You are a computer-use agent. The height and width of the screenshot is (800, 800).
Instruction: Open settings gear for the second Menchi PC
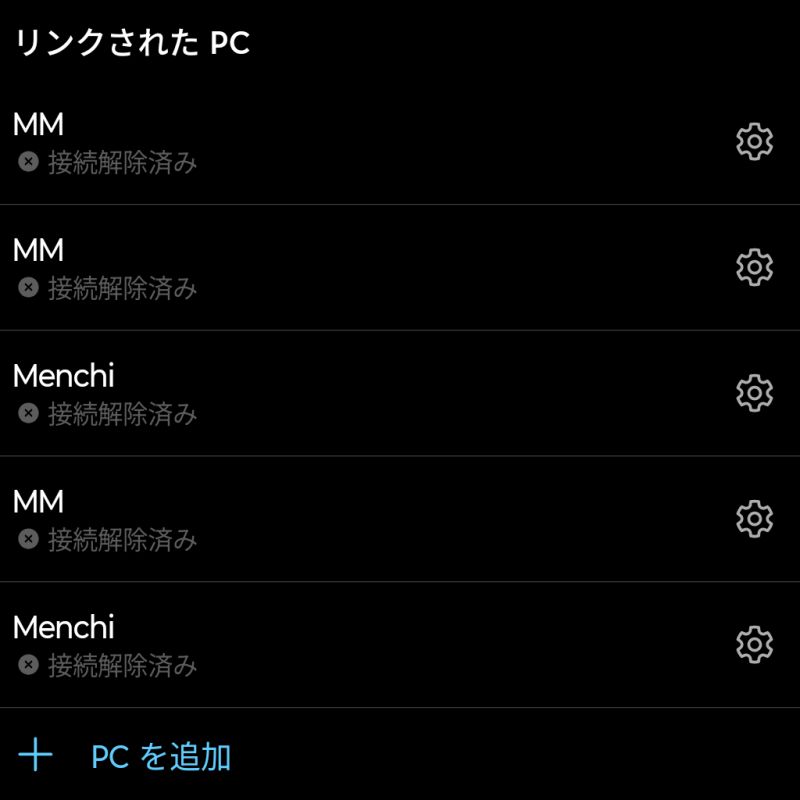754,645
